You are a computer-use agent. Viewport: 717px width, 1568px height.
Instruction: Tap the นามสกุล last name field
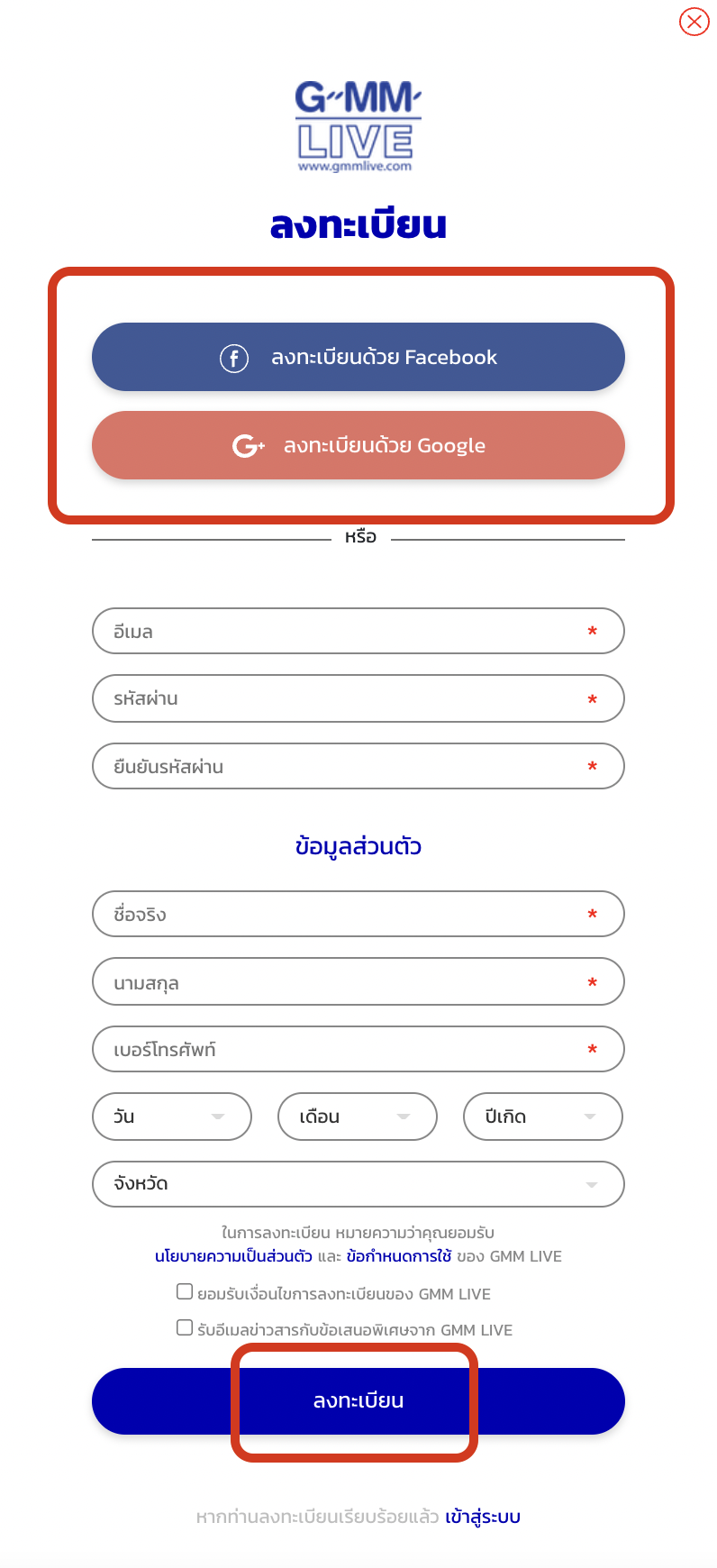pyautogui.click(x=358, y=981)
